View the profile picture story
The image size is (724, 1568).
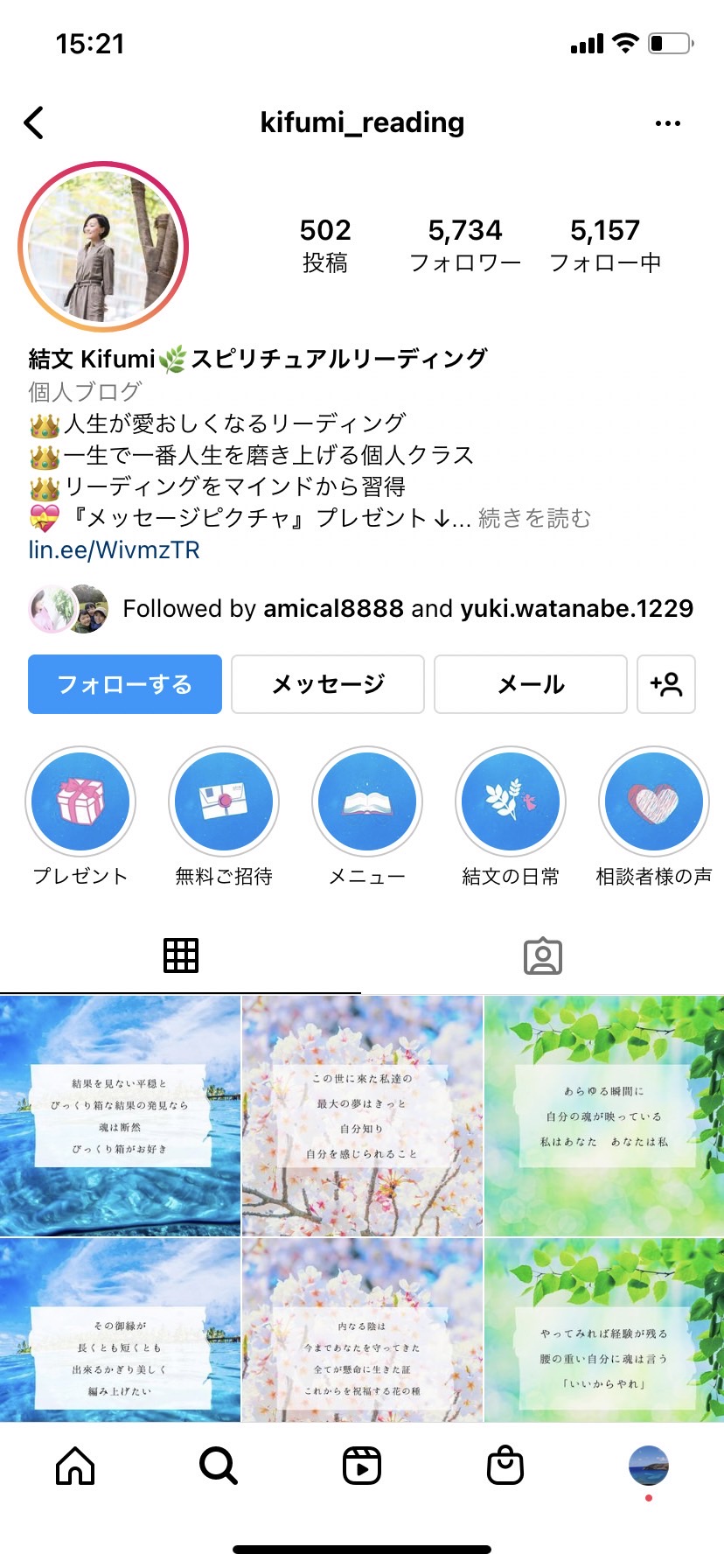pos(103,247)
